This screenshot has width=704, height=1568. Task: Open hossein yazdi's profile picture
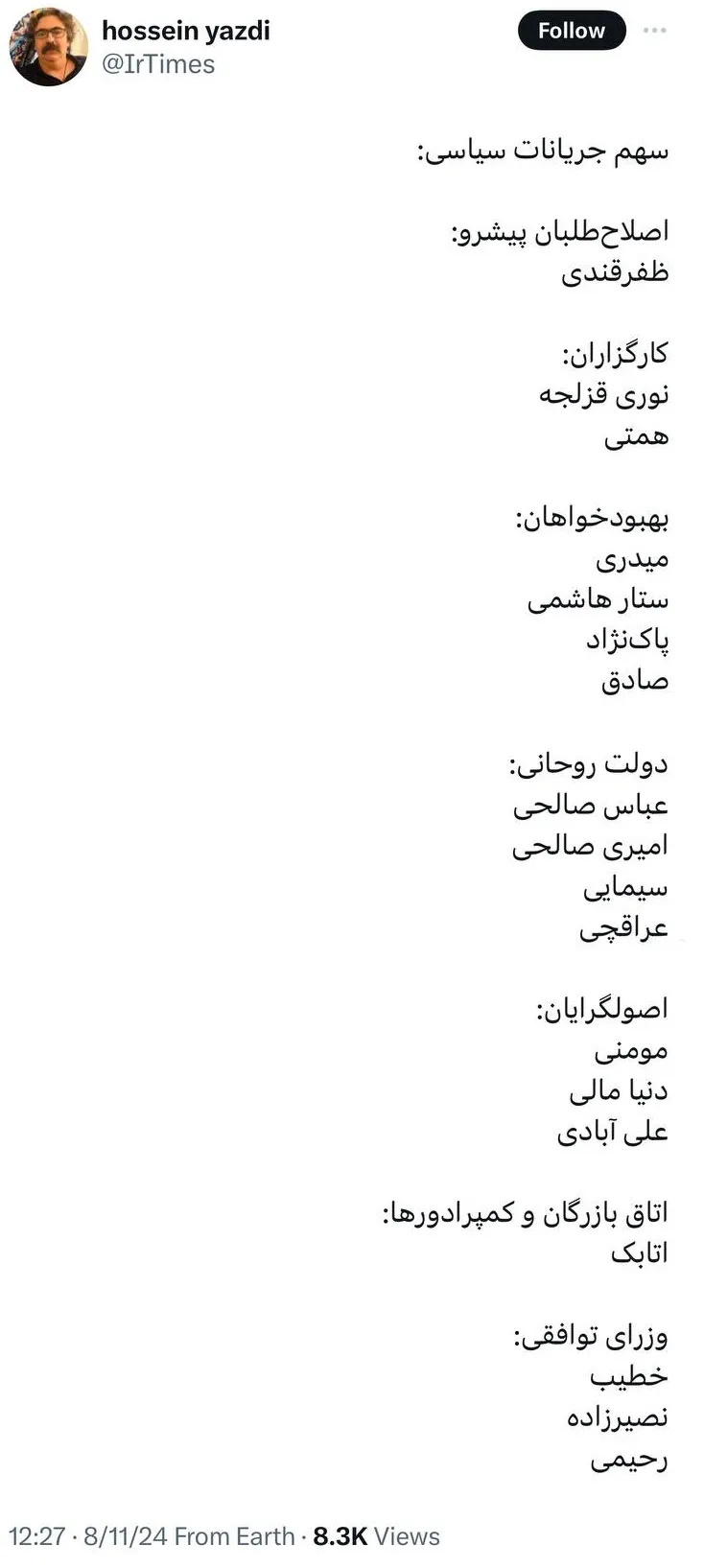[48, 47]
